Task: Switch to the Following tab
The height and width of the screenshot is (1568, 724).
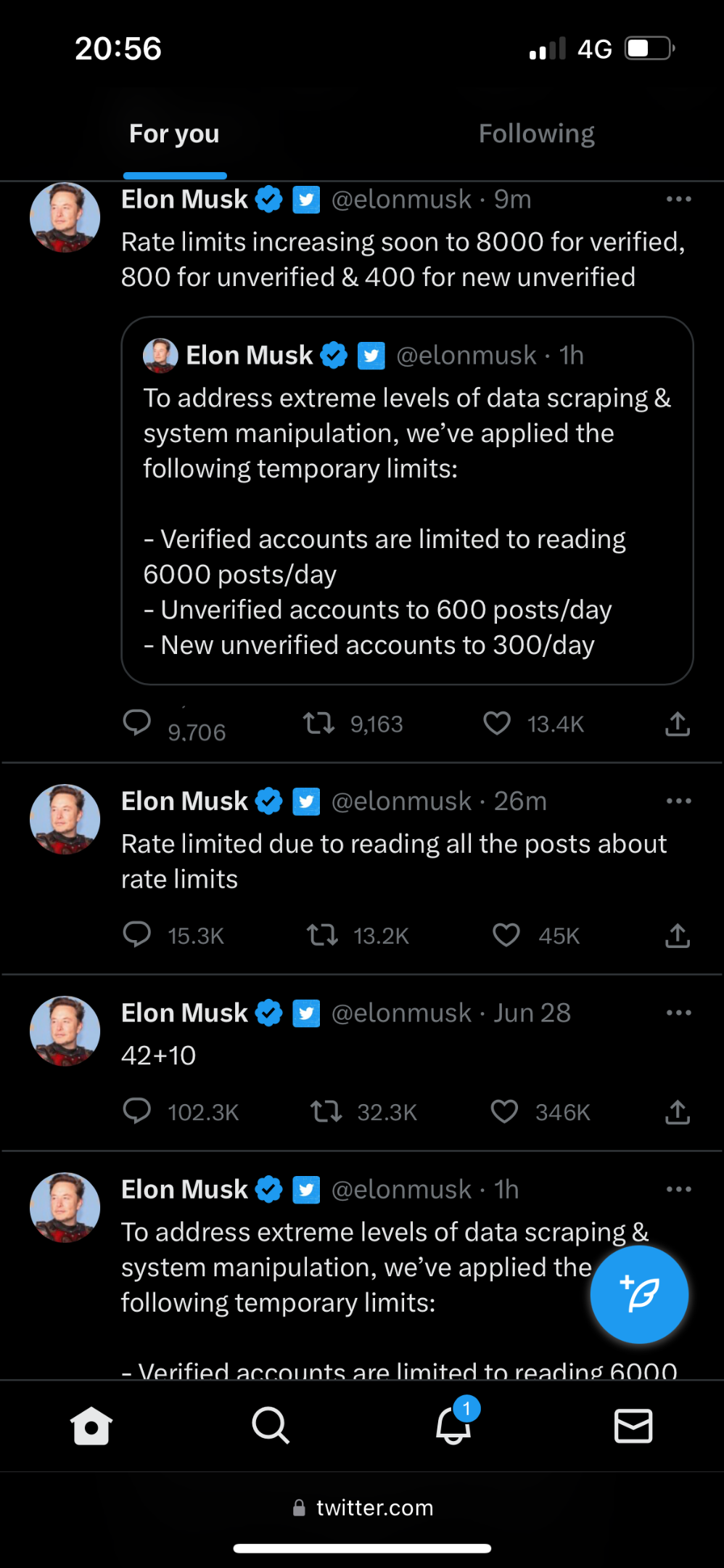Action: pyautogui.click(x=536, y=134)
